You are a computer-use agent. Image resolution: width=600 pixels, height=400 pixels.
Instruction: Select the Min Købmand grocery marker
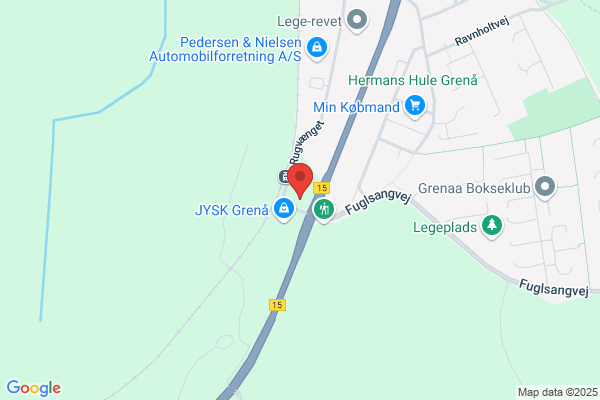tap(415, 106)
